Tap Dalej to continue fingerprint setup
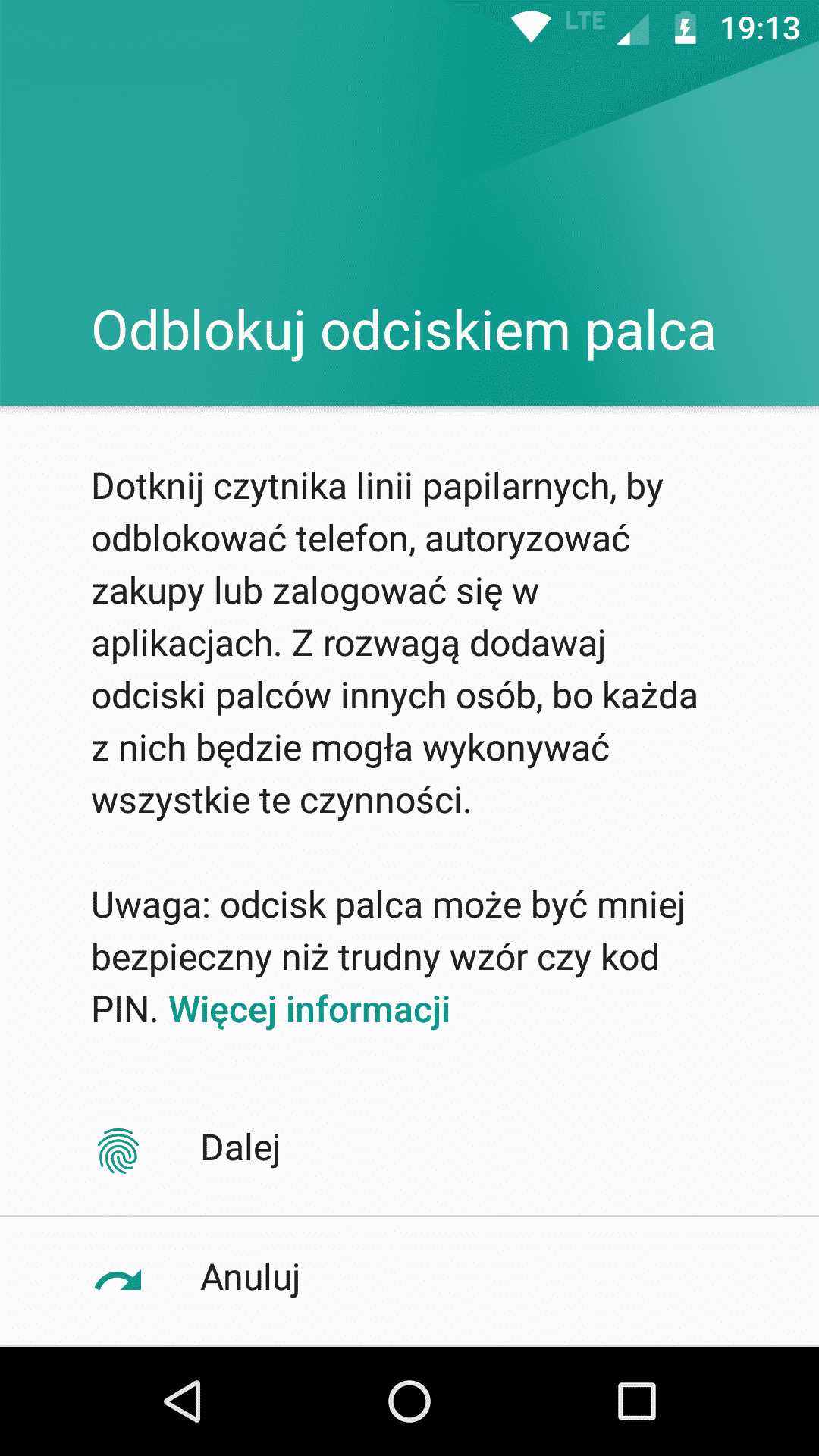 click(x=241, y=1149)
